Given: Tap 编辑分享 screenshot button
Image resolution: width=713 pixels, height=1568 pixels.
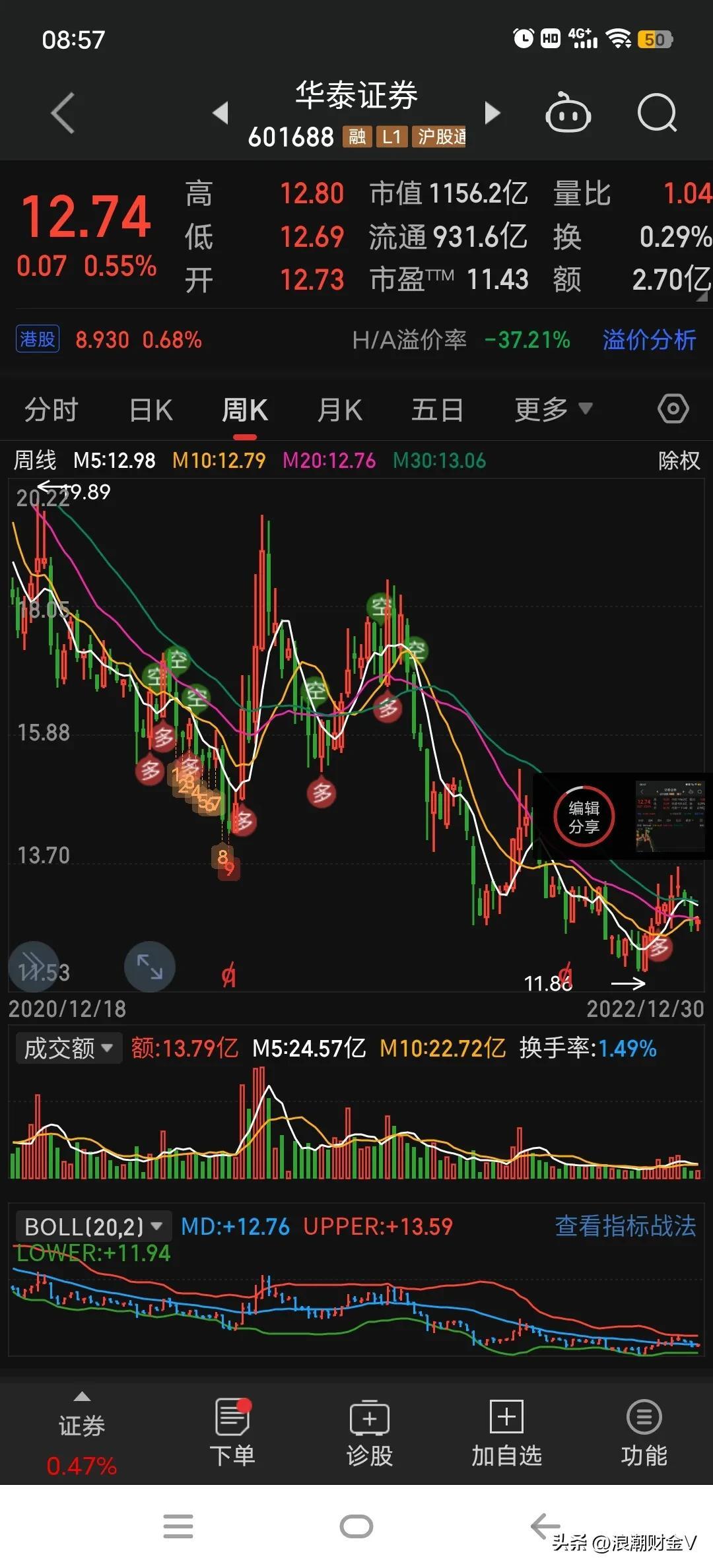Looking at the screenshot, I should [x=584, y=817].
